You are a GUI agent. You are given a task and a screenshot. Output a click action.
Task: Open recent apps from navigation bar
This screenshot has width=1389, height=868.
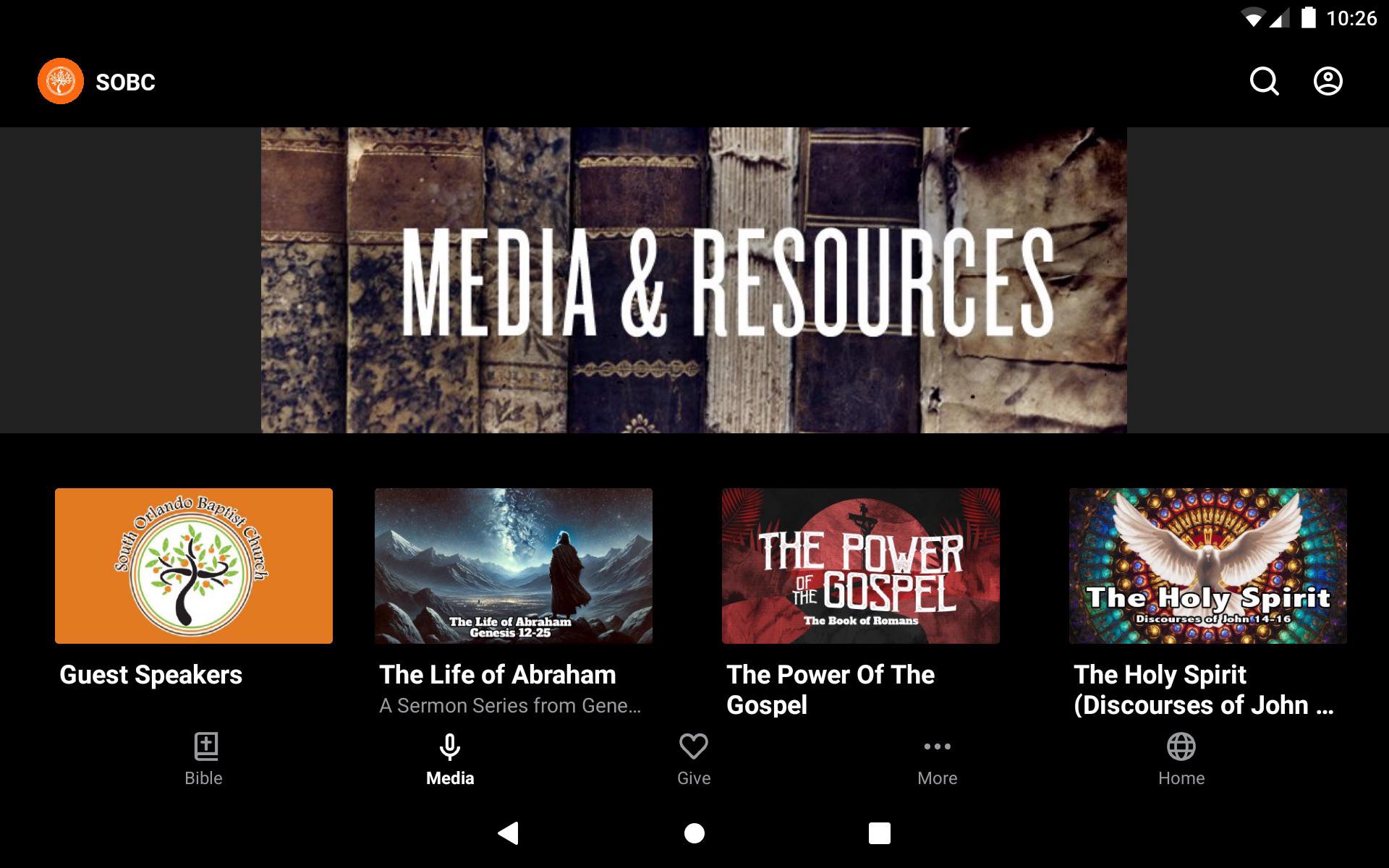[879, 833]
